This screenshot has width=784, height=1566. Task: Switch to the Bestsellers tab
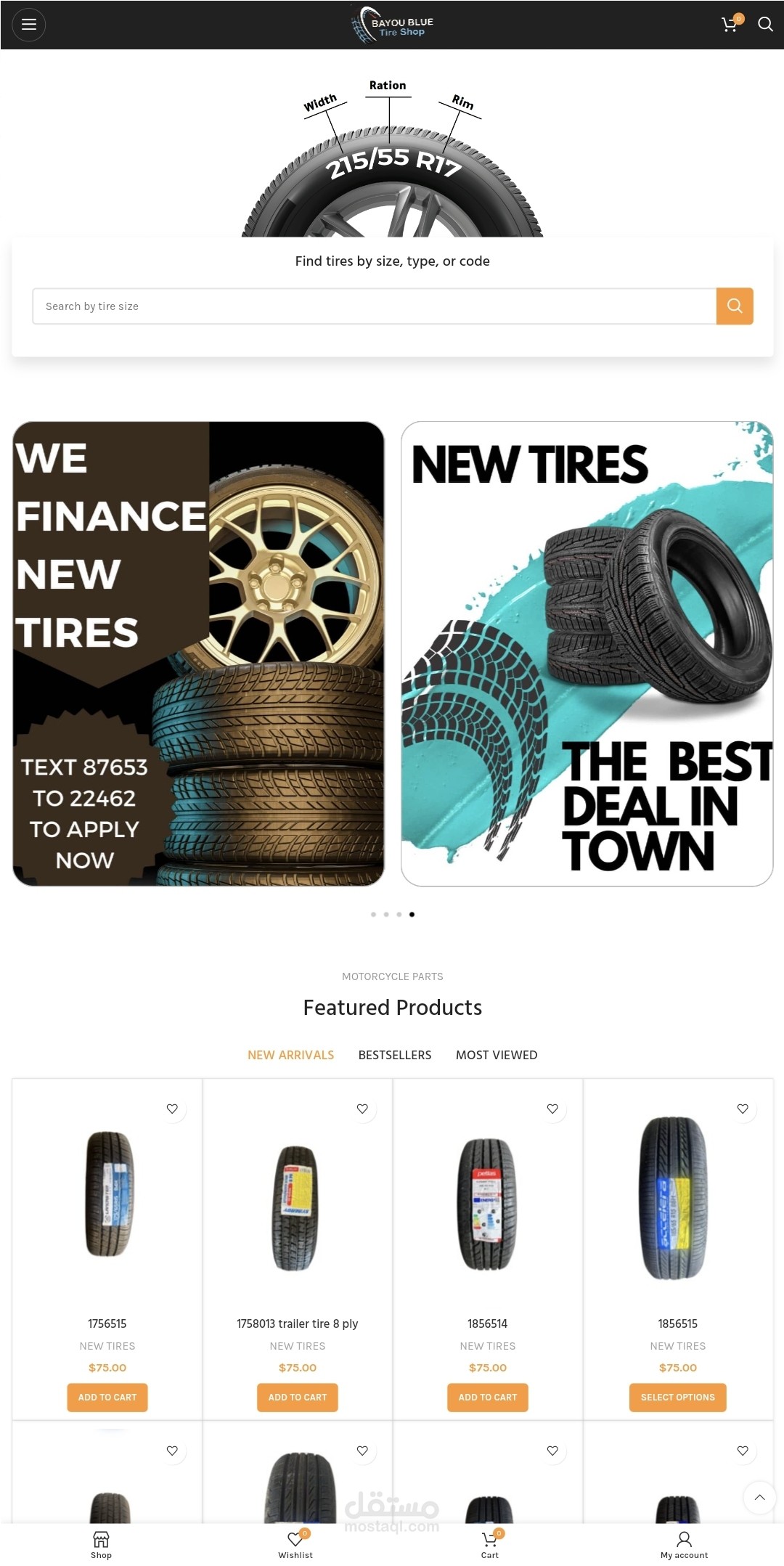[x=395, y=1055]
